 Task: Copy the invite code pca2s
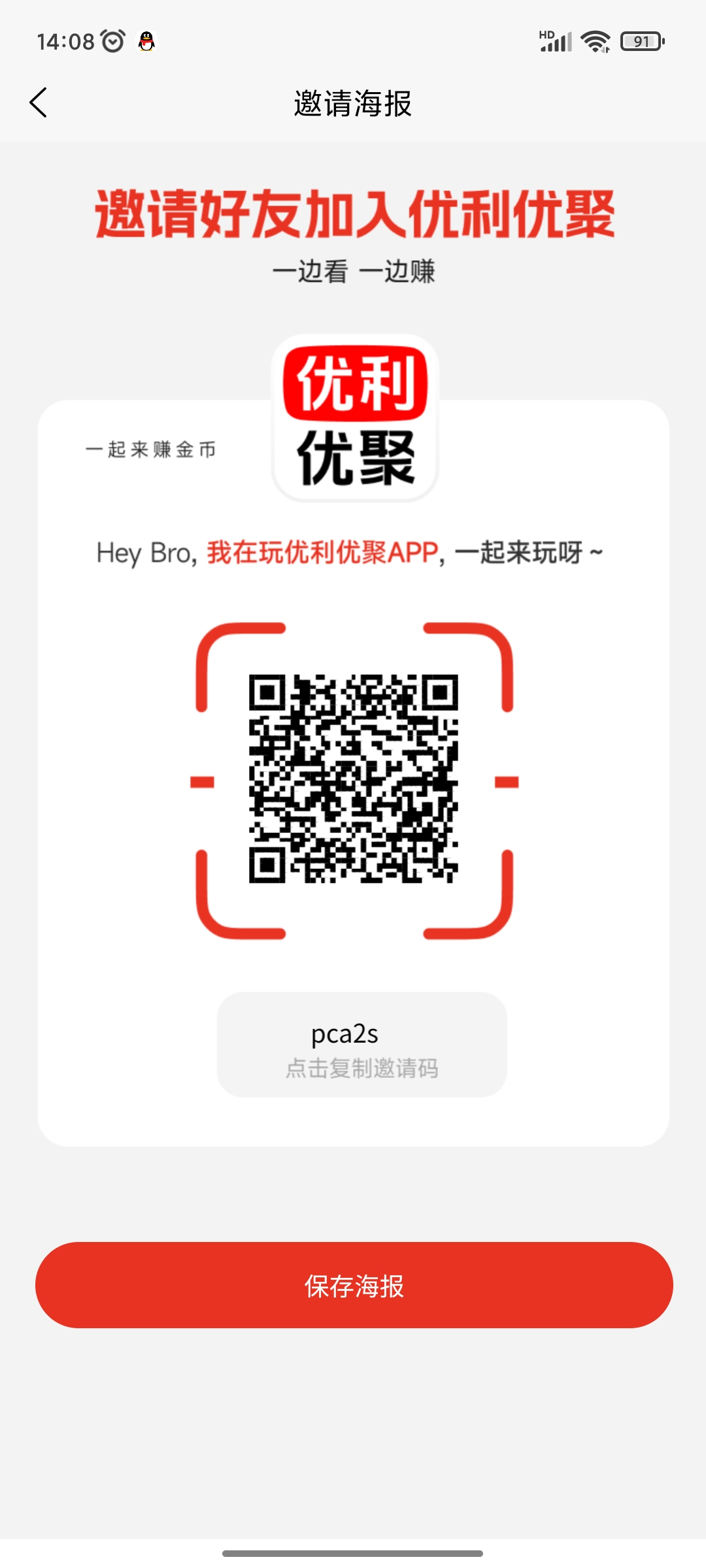pos(362,1044)
